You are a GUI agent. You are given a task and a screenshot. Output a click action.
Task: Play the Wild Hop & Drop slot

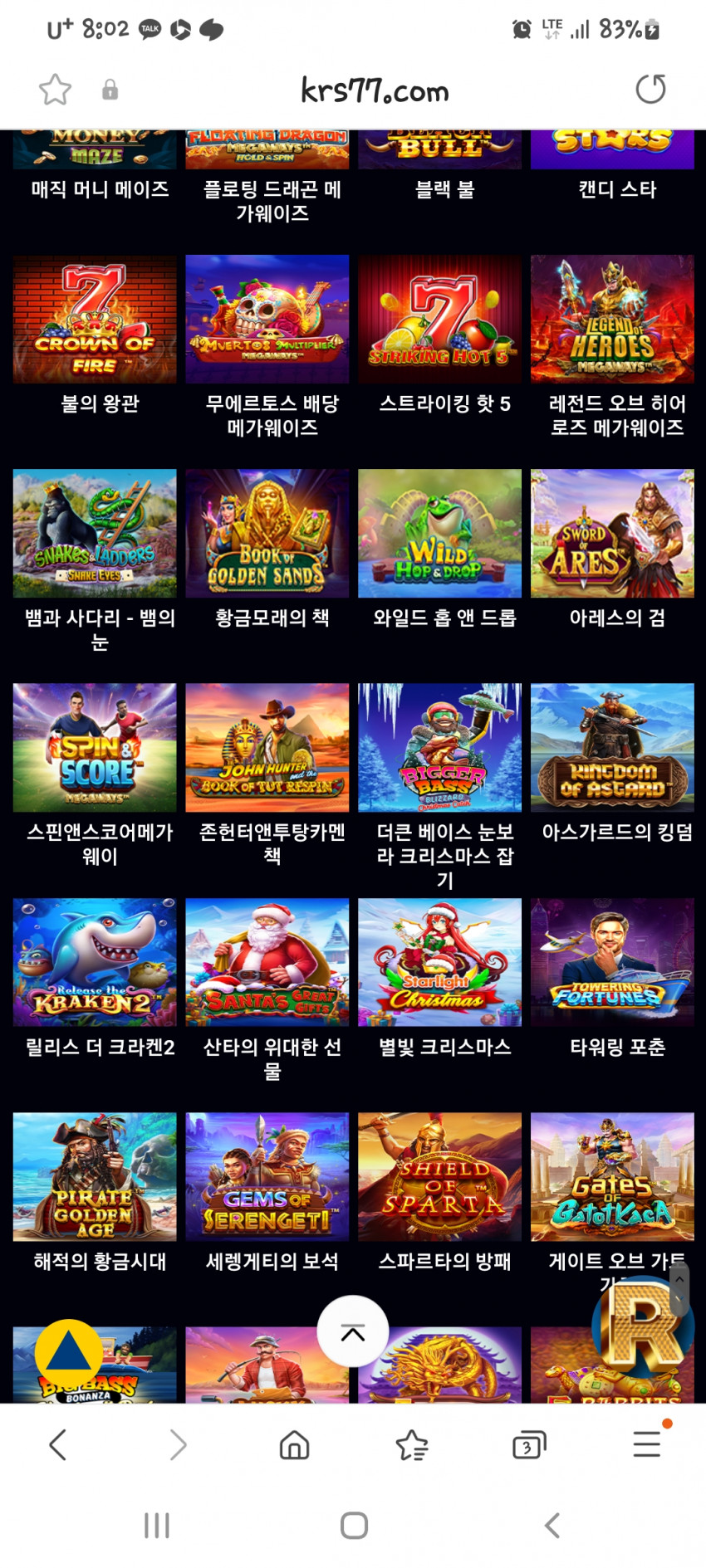point(439,534)
